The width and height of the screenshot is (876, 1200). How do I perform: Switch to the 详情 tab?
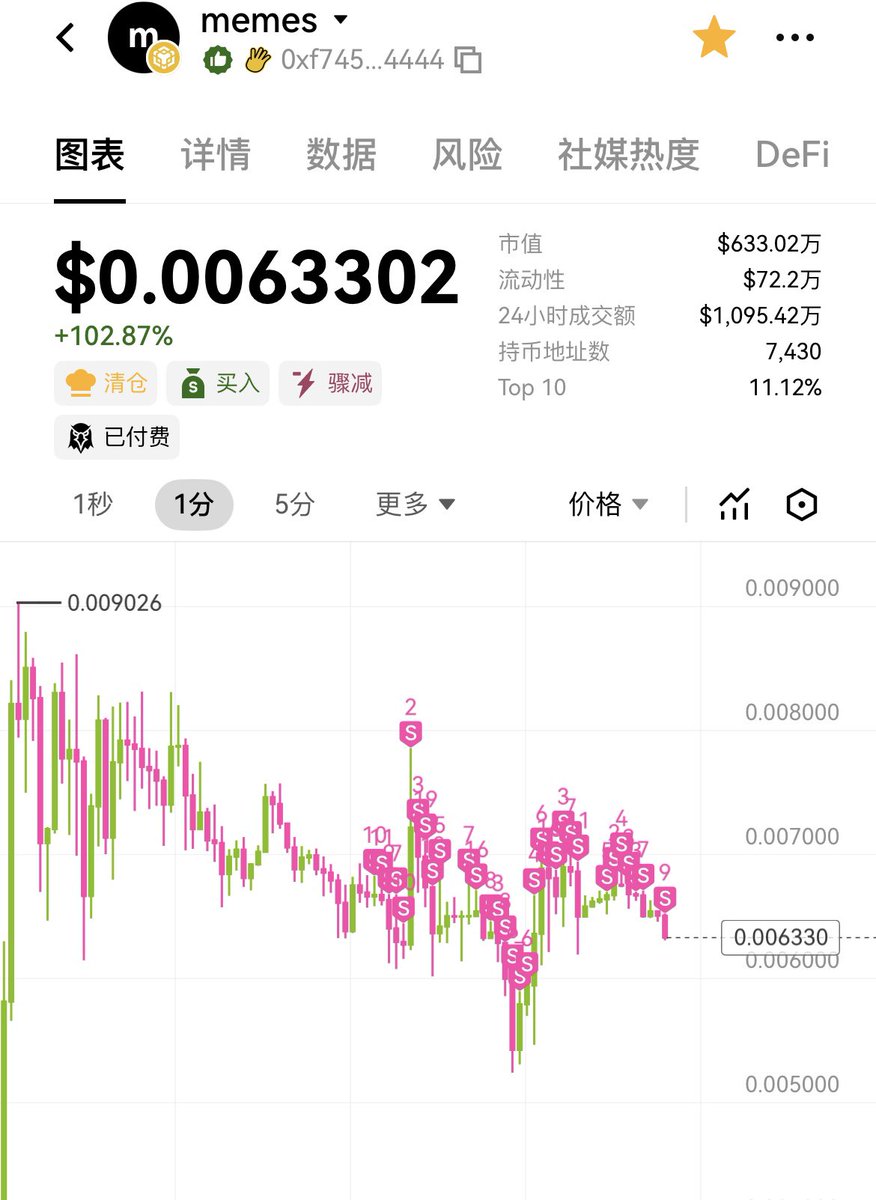click(216, 155)
